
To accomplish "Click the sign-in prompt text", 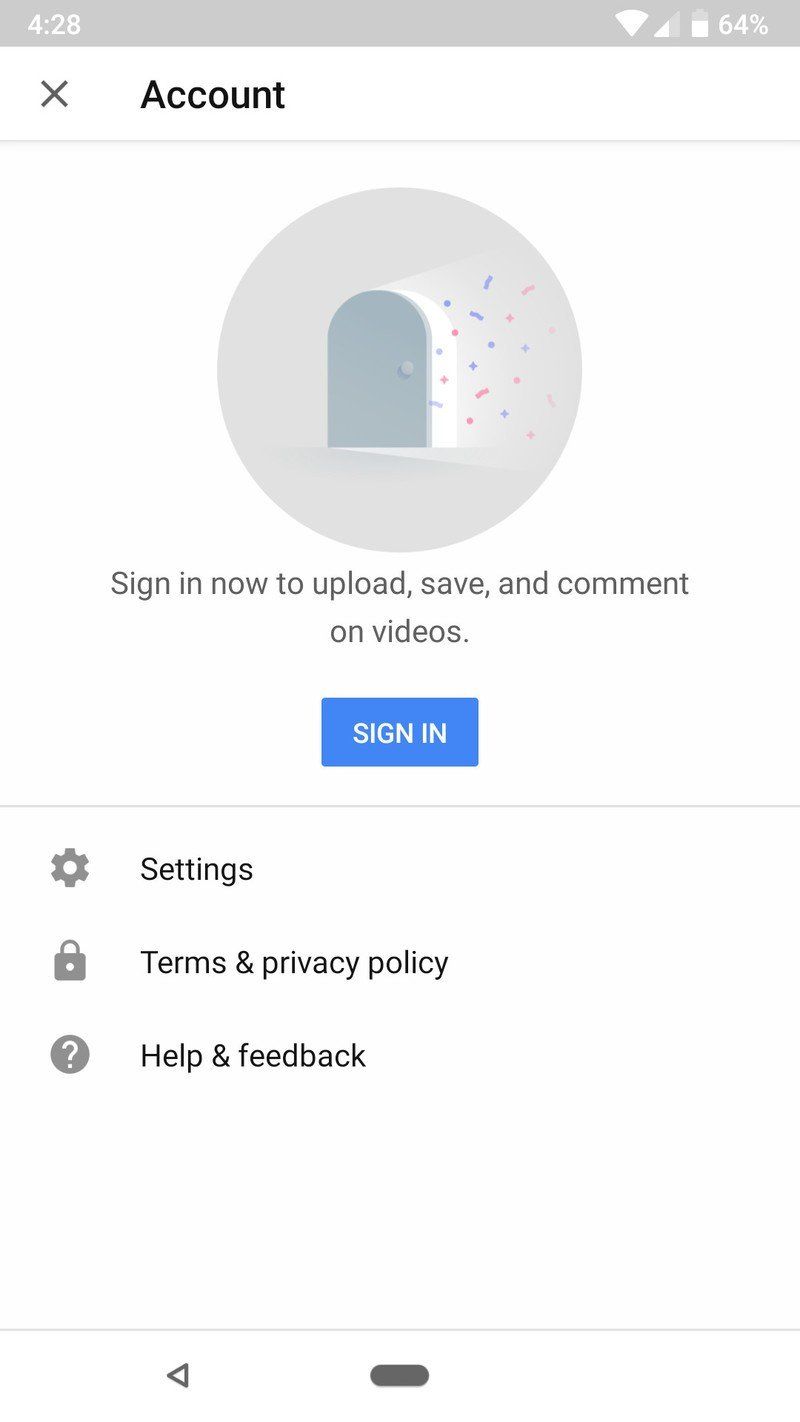I will point(400,606).
